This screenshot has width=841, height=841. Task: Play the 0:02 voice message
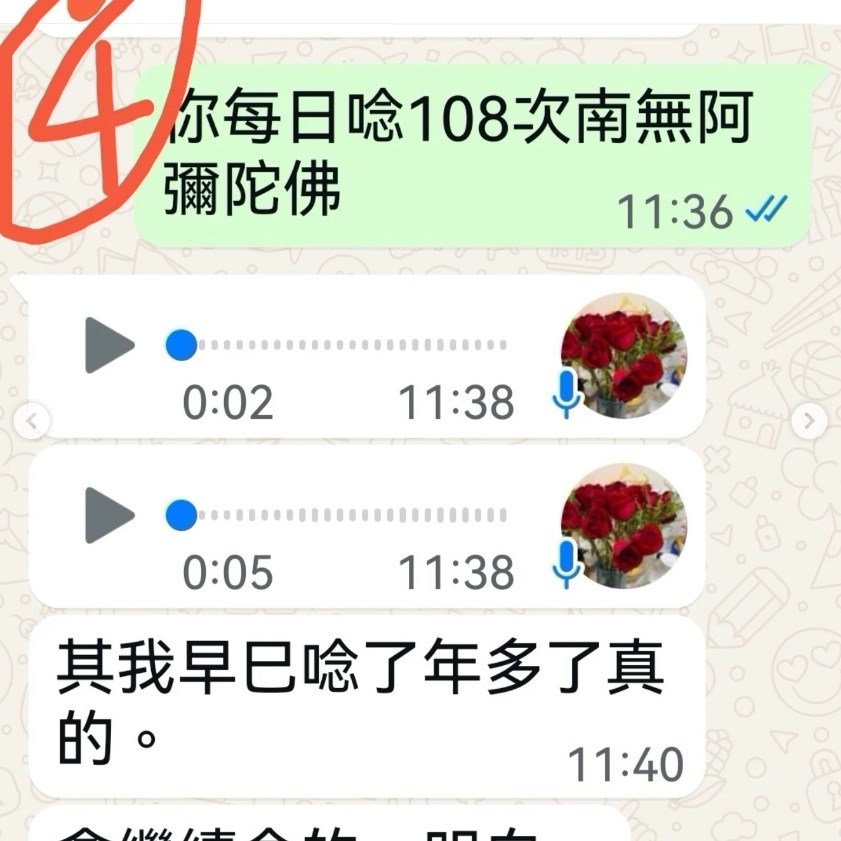coord(109,346)
